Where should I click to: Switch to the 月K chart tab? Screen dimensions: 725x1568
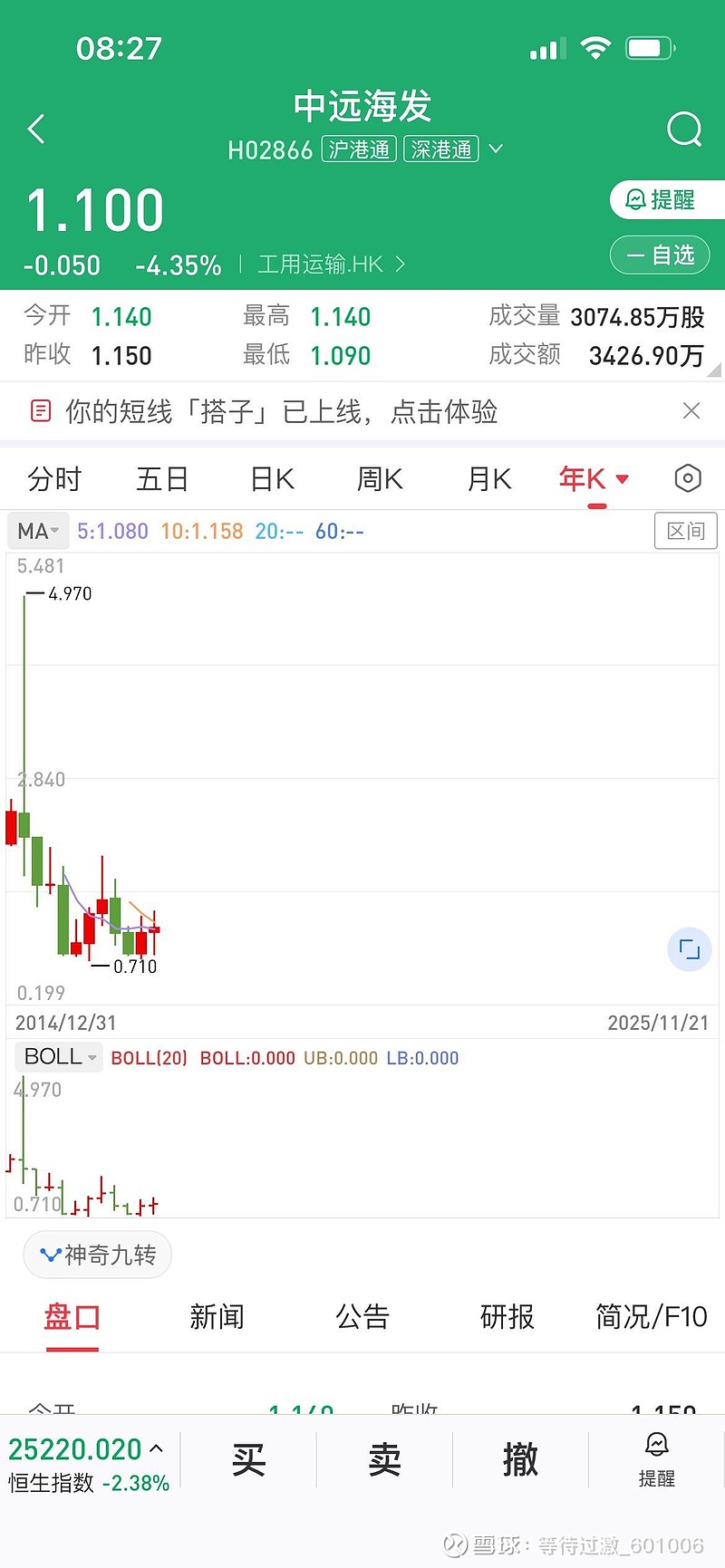[488, 478]
